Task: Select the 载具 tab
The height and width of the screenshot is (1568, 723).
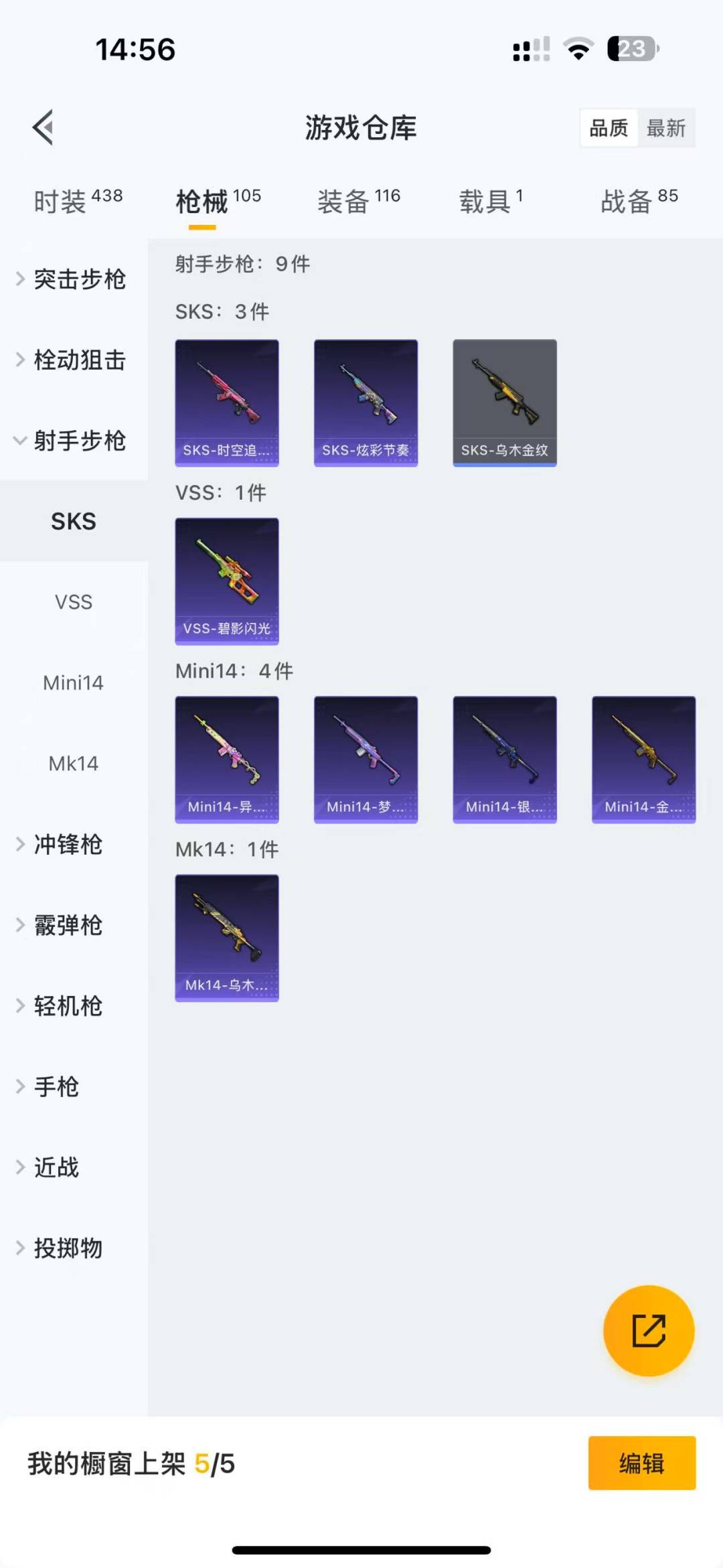Action: click(x=491, y=200)
